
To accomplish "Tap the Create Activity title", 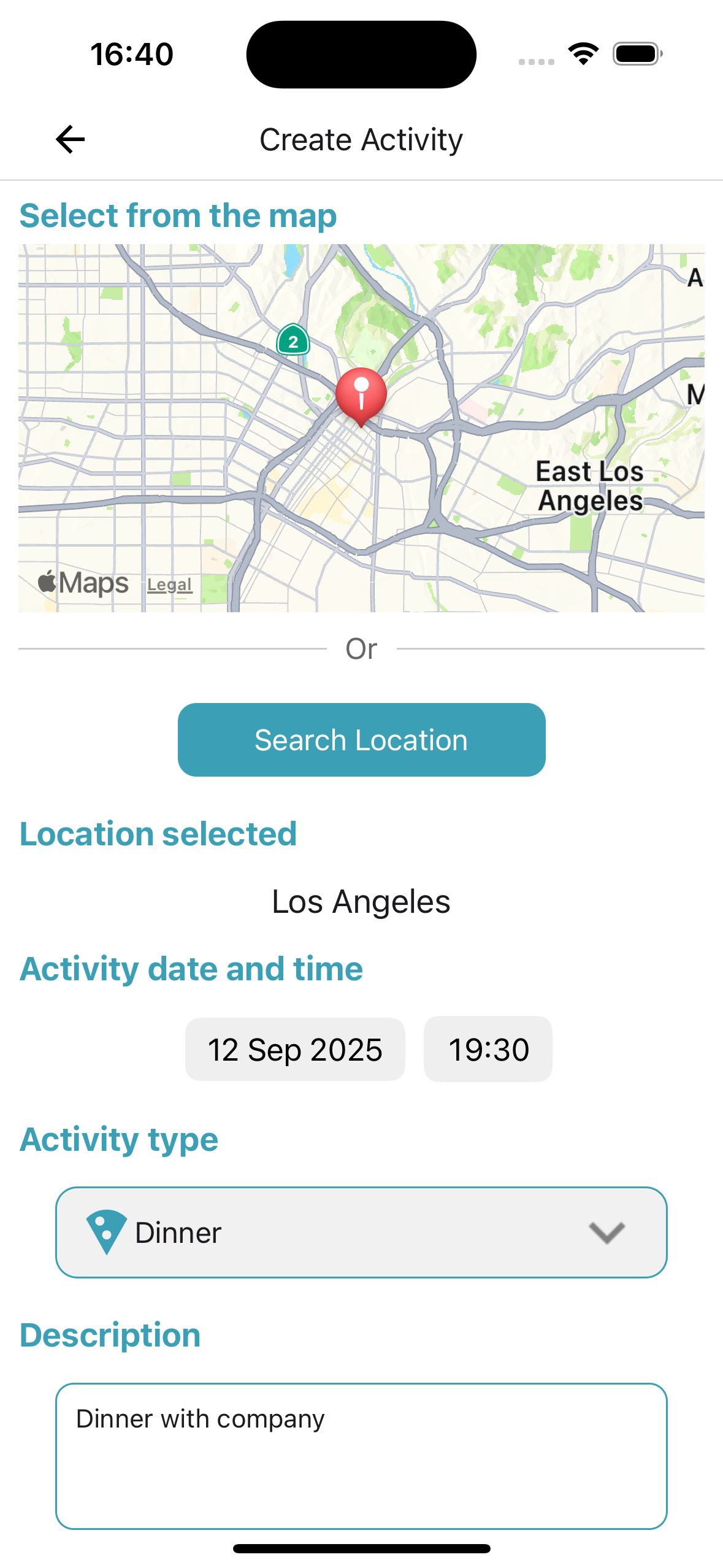I will point(361,139).
